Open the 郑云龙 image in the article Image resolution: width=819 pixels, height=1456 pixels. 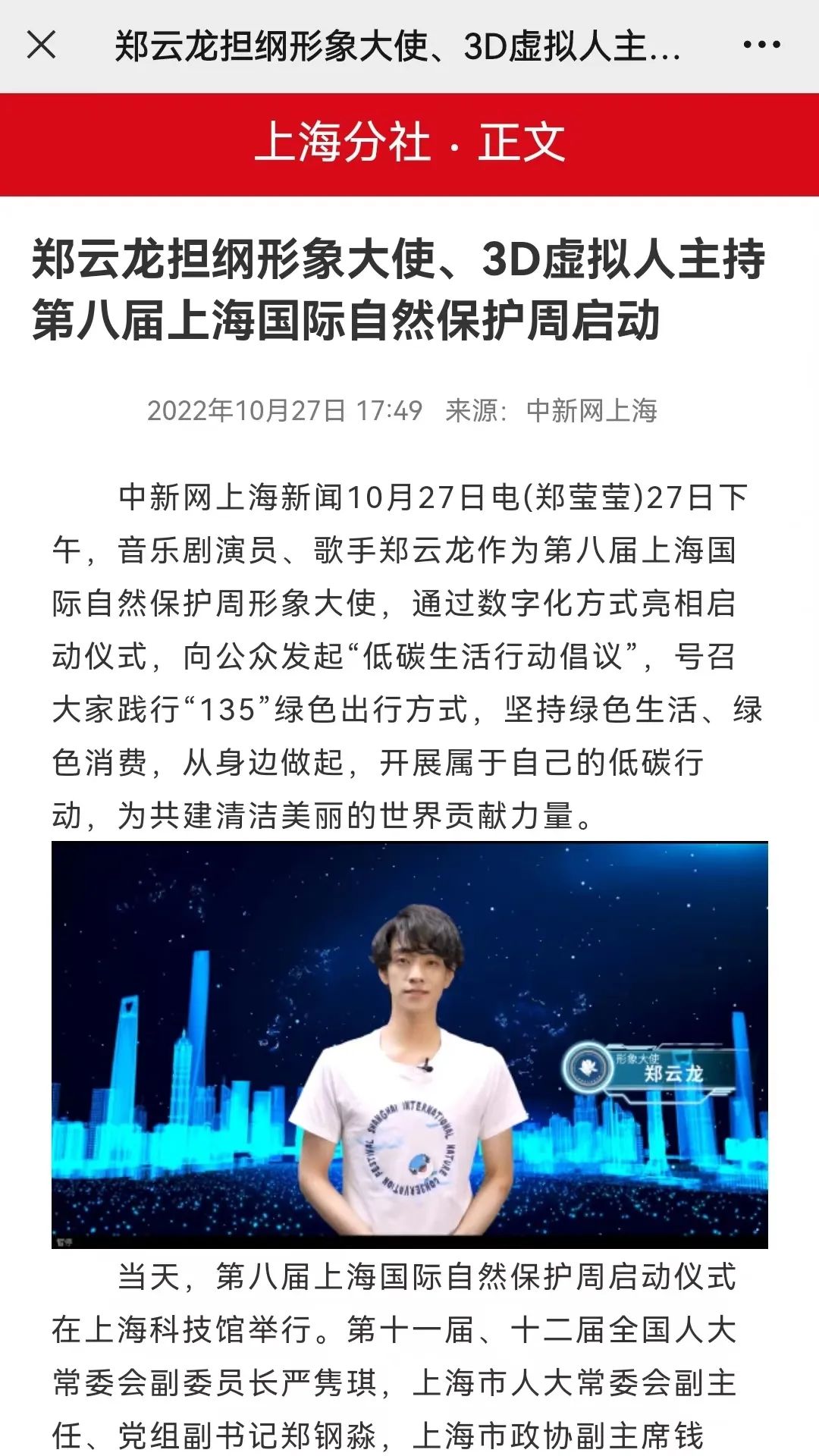pyautogui.click(x=409, y=1043)
